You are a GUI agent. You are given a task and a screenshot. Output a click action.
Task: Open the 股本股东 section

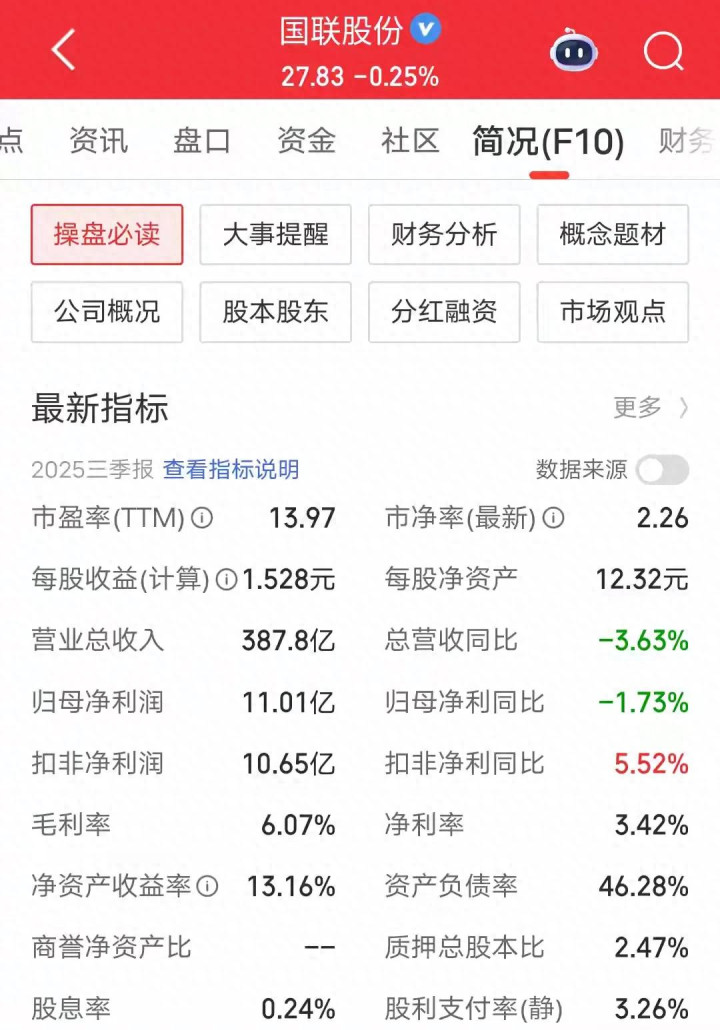(x=275, y=312)
